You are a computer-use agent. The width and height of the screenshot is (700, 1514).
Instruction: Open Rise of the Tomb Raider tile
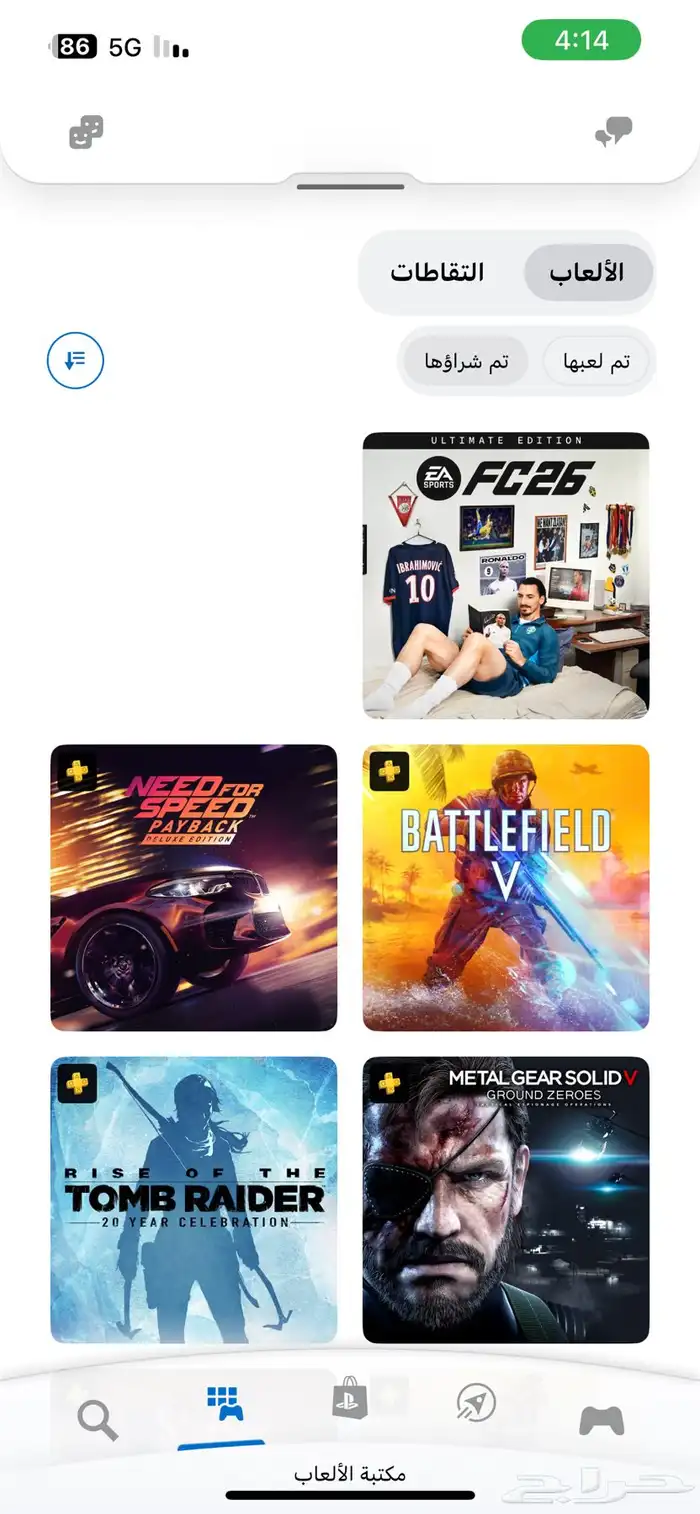194,1199
